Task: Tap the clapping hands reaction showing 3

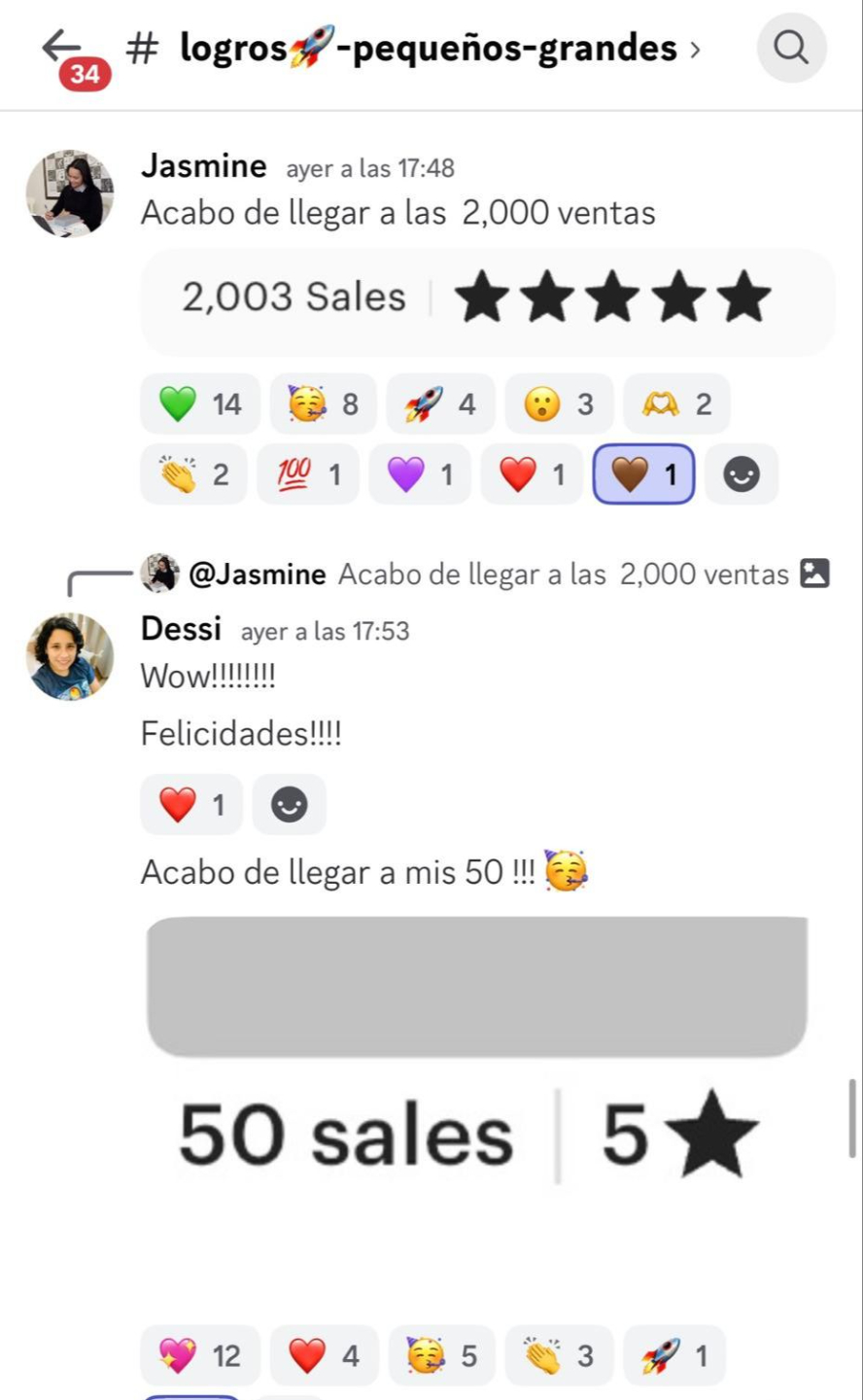Action: [559, 1355]
